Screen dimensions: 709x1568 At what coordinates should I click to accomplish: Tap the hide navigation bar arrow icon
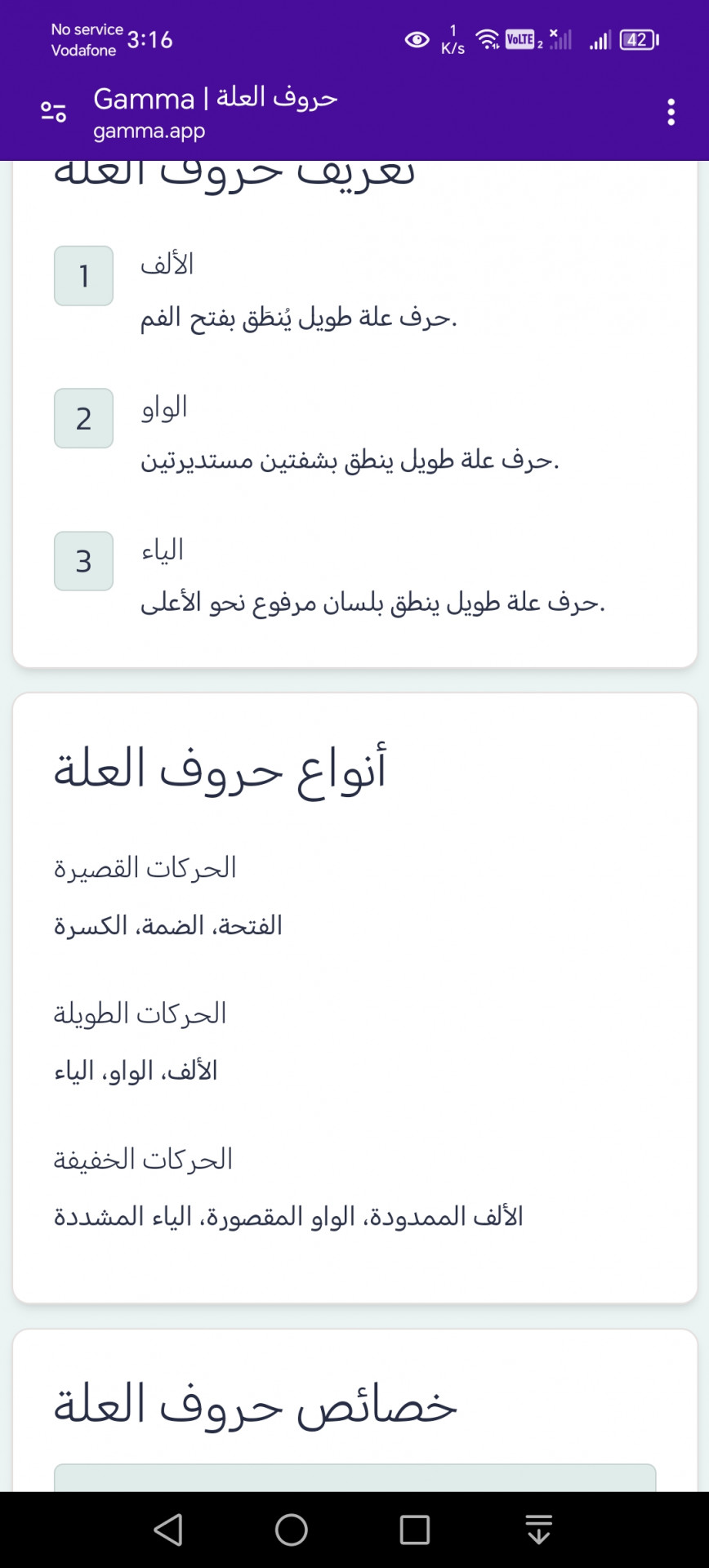tap(538, 1530)
